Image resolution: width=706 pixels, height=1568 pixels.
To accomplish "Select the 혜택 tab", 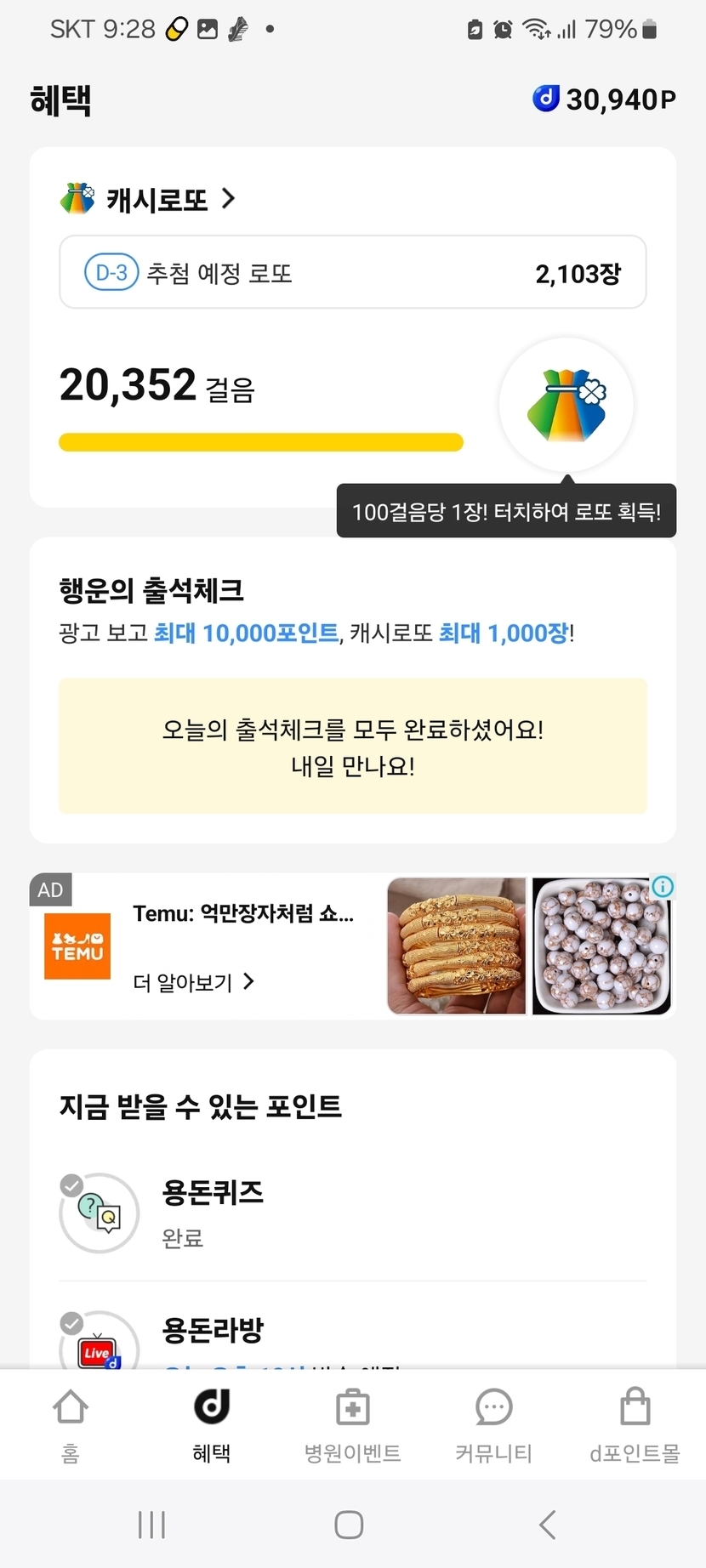I will point(212,1424).
